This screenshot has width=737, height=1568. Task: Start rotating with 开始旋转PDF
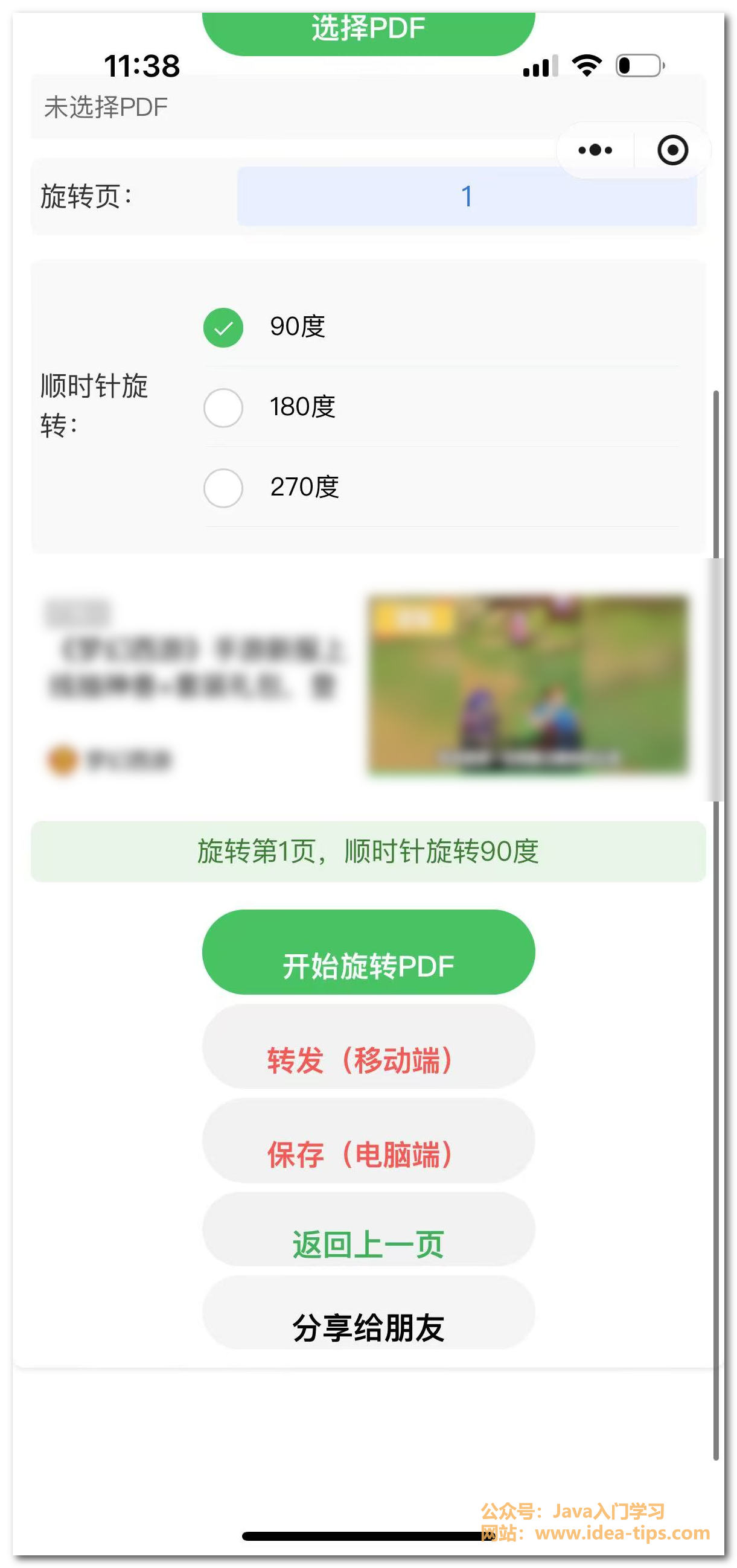click(368, 952)
